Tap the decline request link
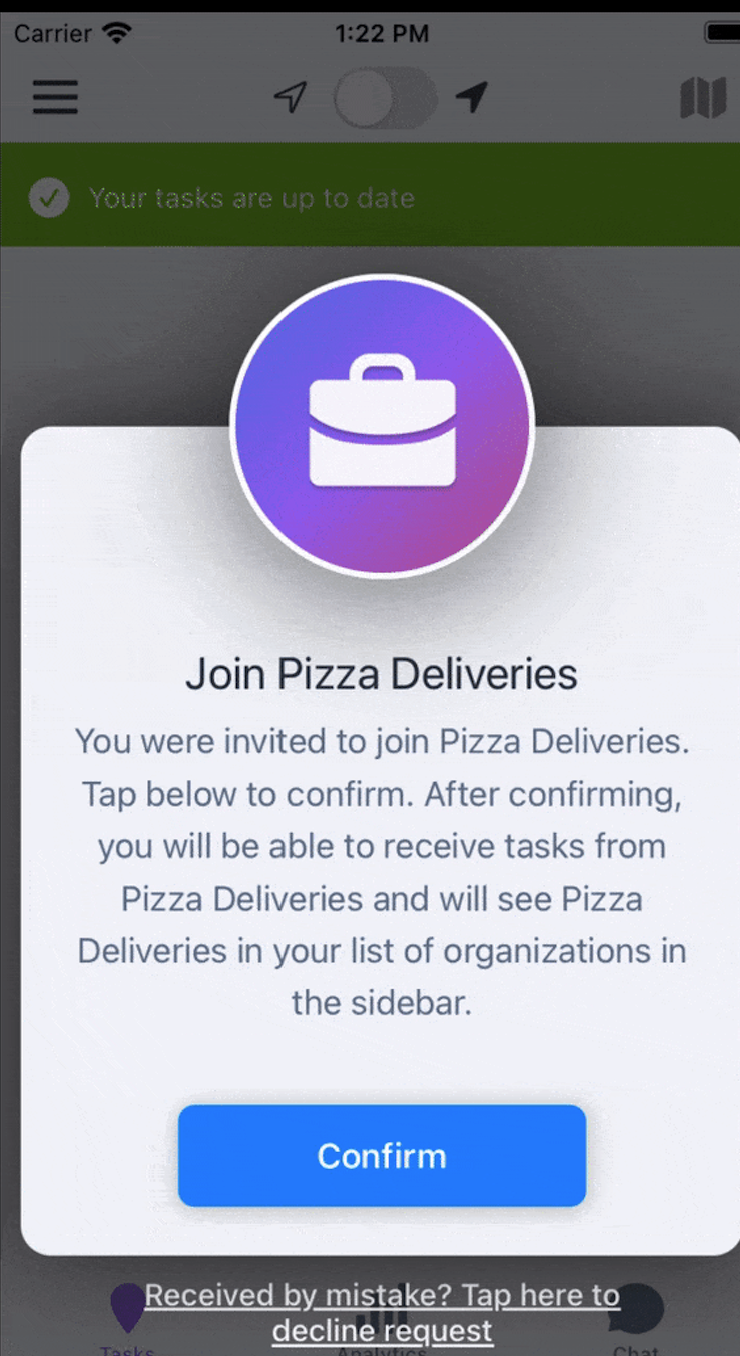Screen dimensions: 740x1356 coord(382,1313)
